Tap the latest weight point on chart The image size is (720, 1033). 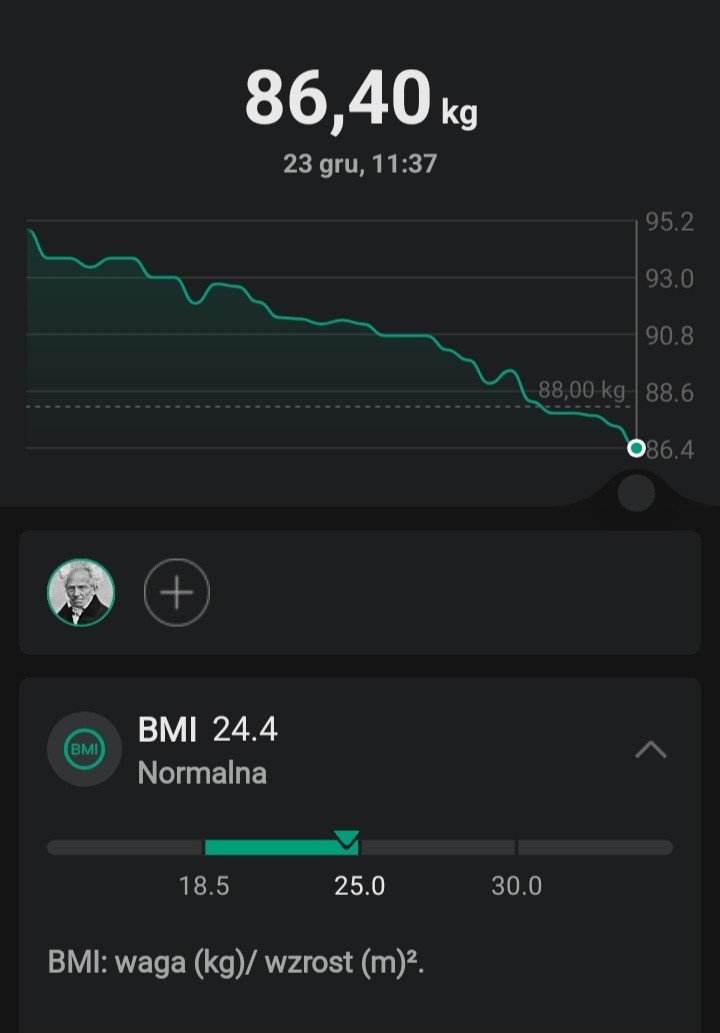(636, 448)
